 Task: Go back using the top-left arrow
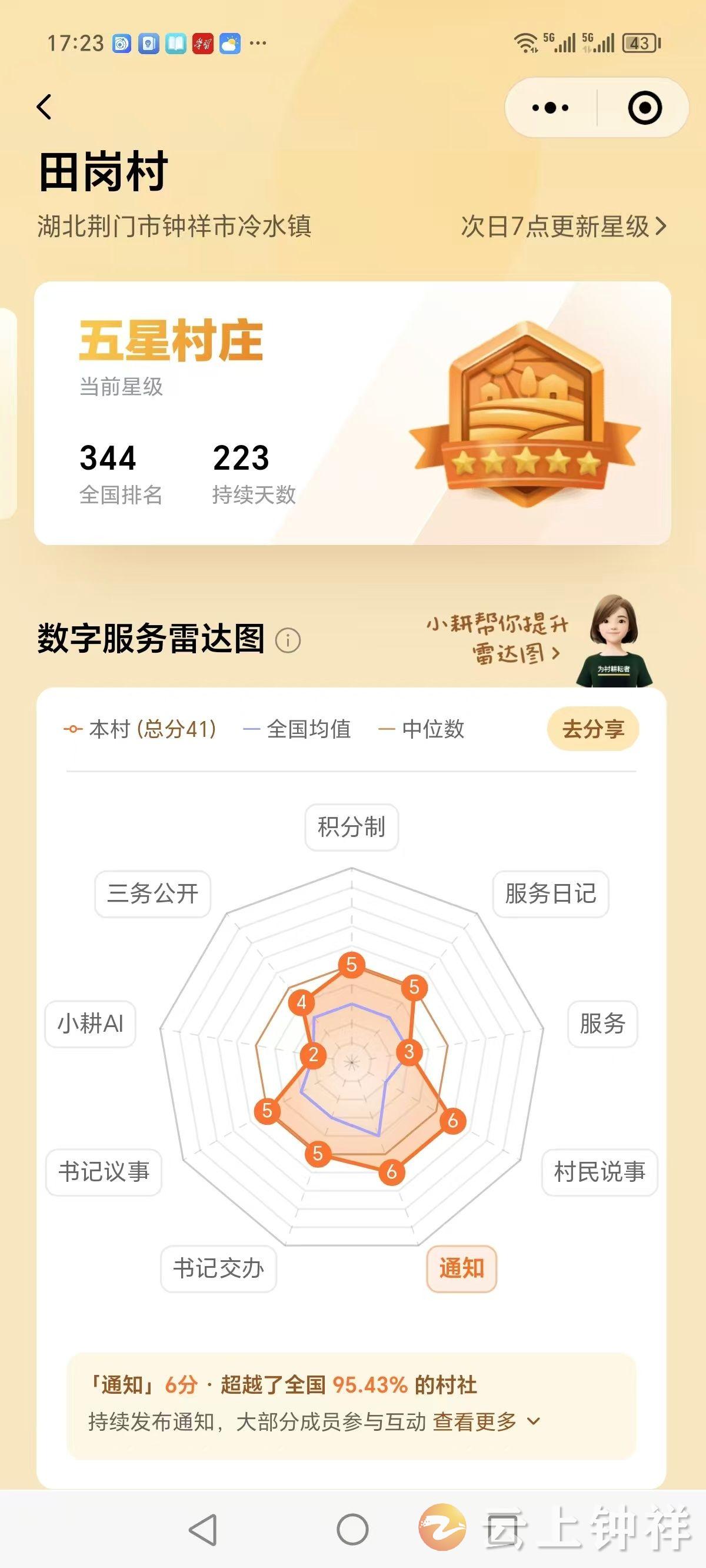point(44,107)
